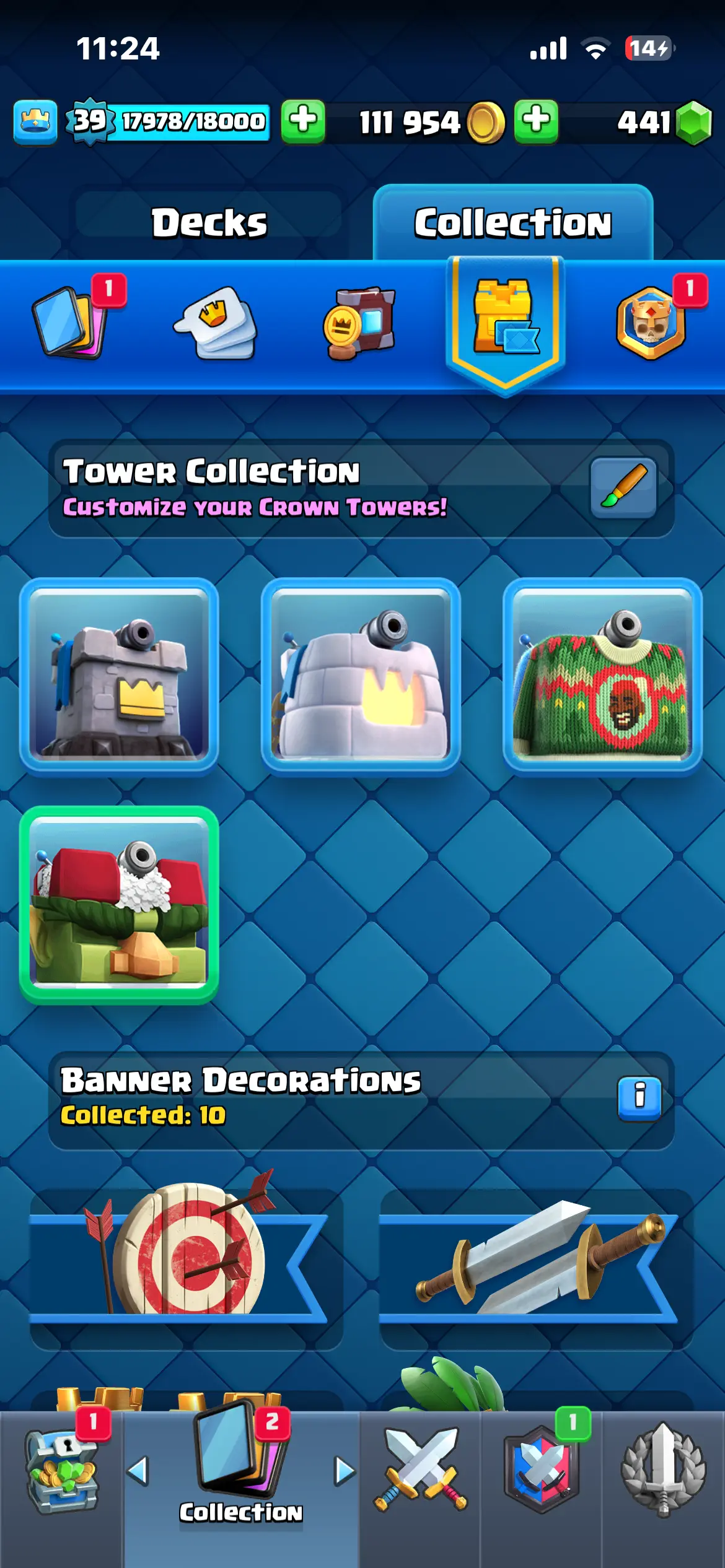Open the emotes sub-tab icon
The image size is (725, 1568).
pyautogui.click(x=216, y=323)
